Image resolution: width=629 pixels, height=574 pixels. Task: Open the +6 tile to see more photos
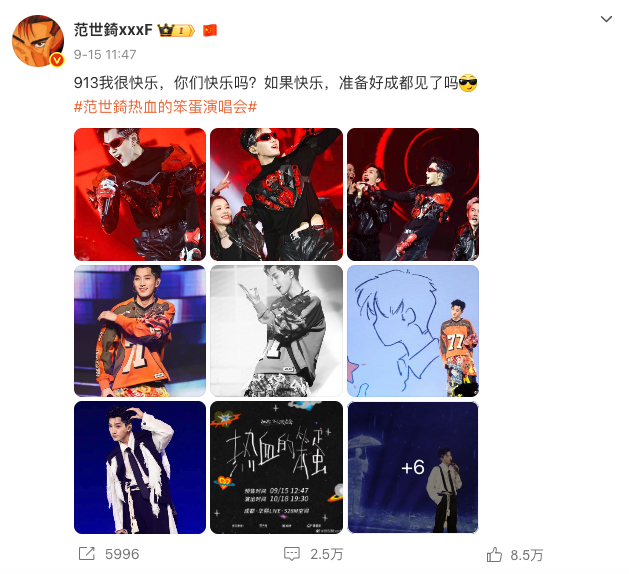coord(412,467)
